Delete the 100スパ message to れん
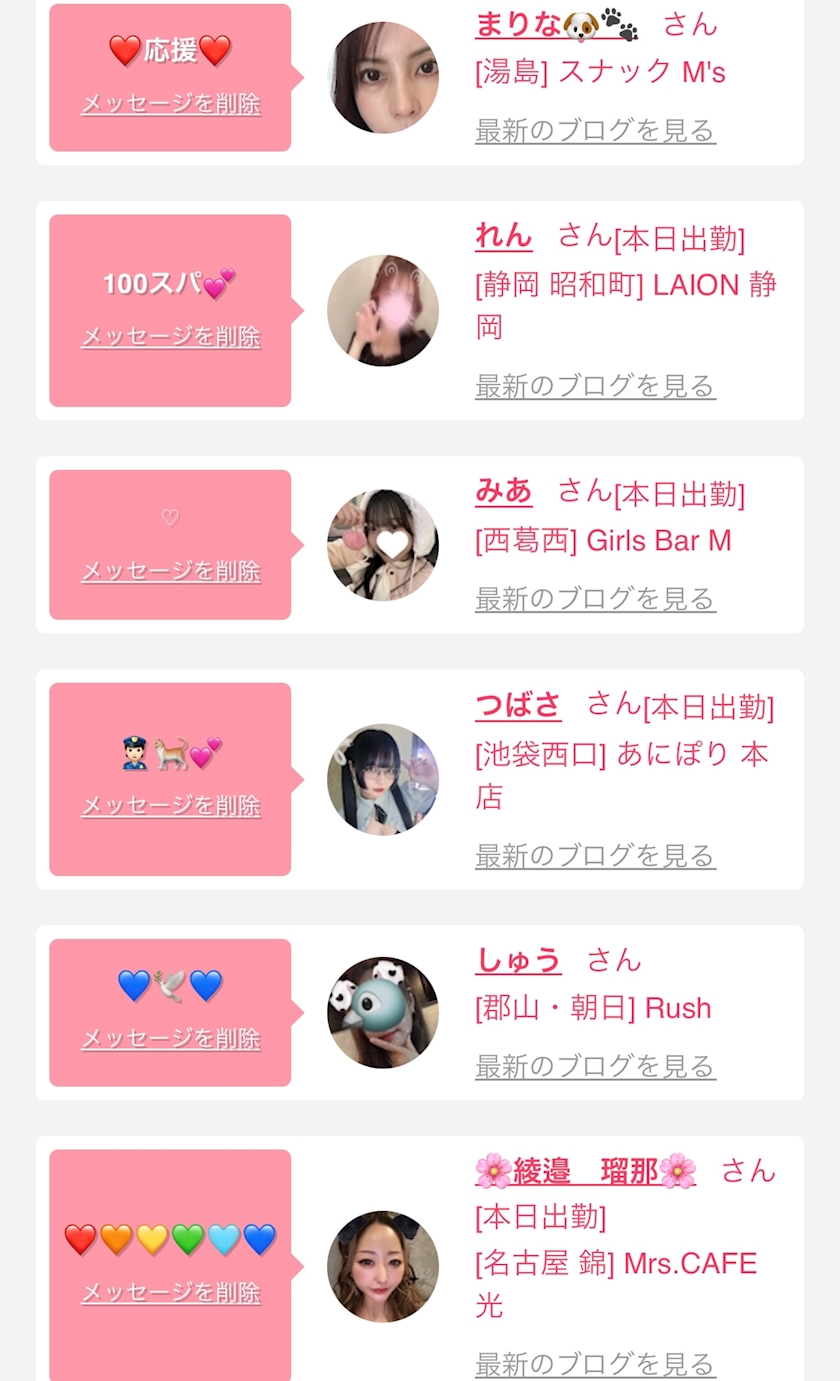The height and width of the screenshot is (1381, 840). tap(171, 337)
